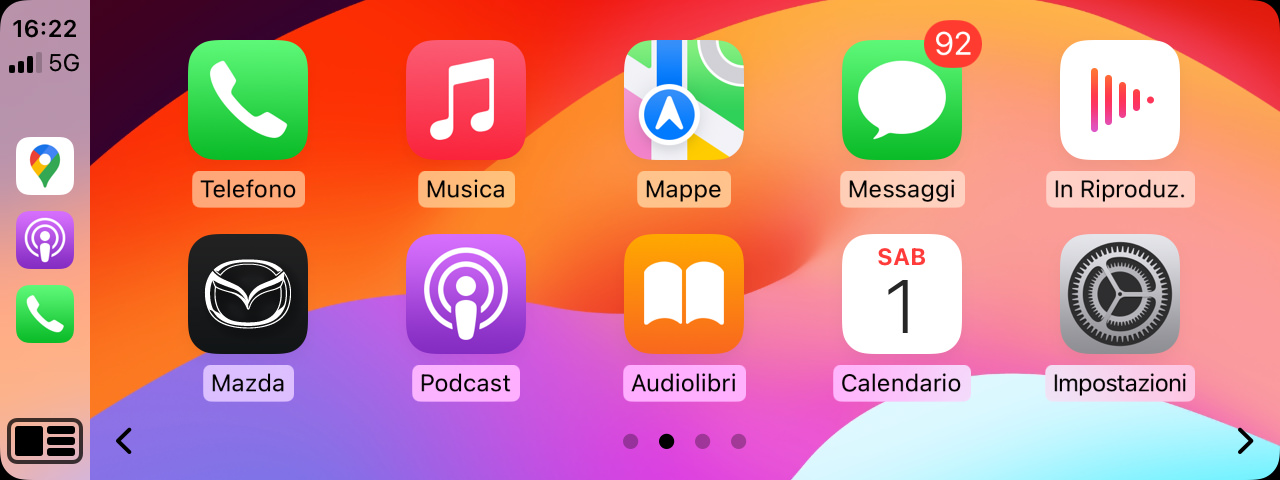
Task: Open the Calendario app
Action: tap(901, 294)
